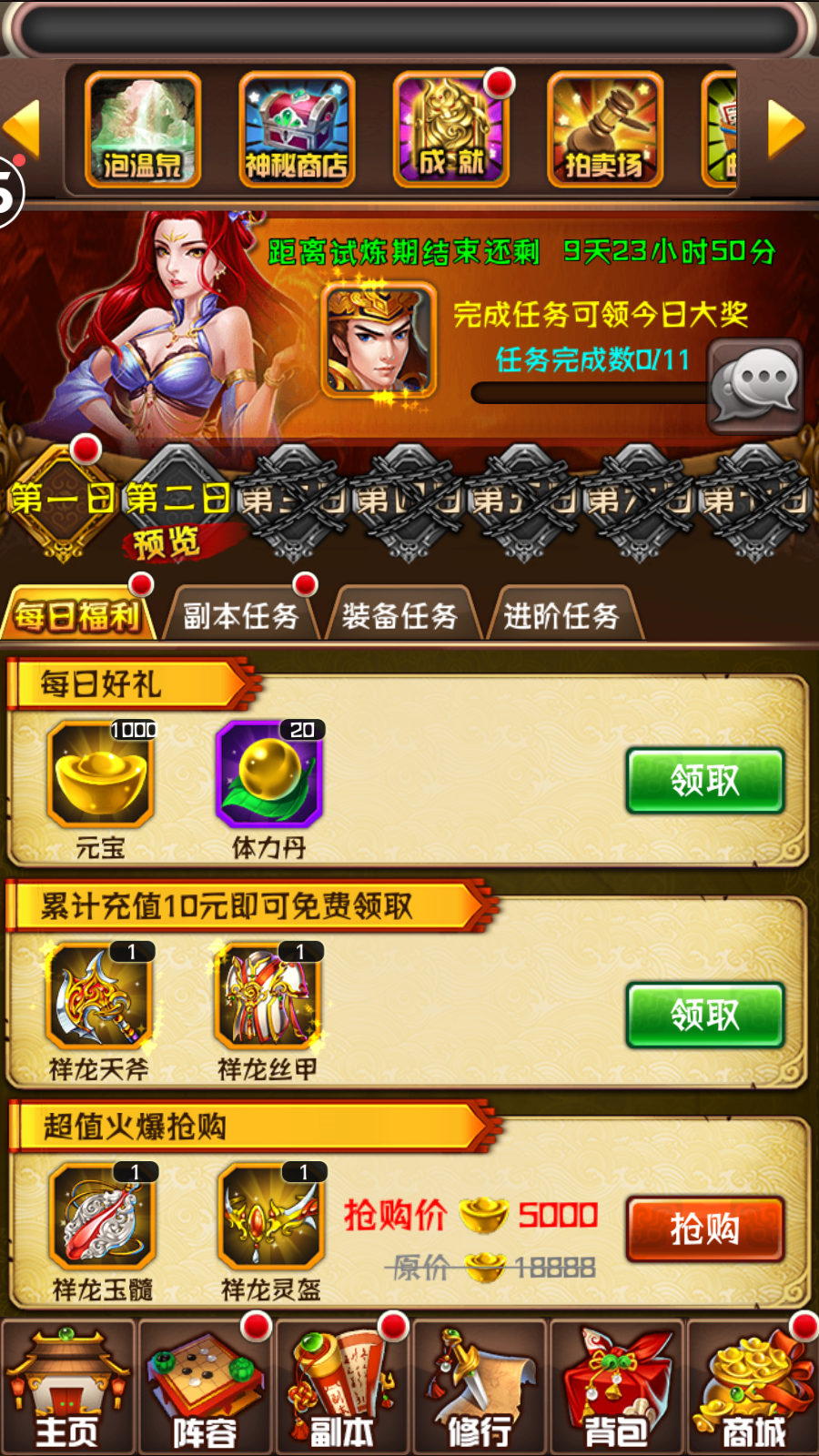Open the 神秘商店 mystery shop
Image resolution: width=819 pixels, height=1456 pixels.
[297, 130]
